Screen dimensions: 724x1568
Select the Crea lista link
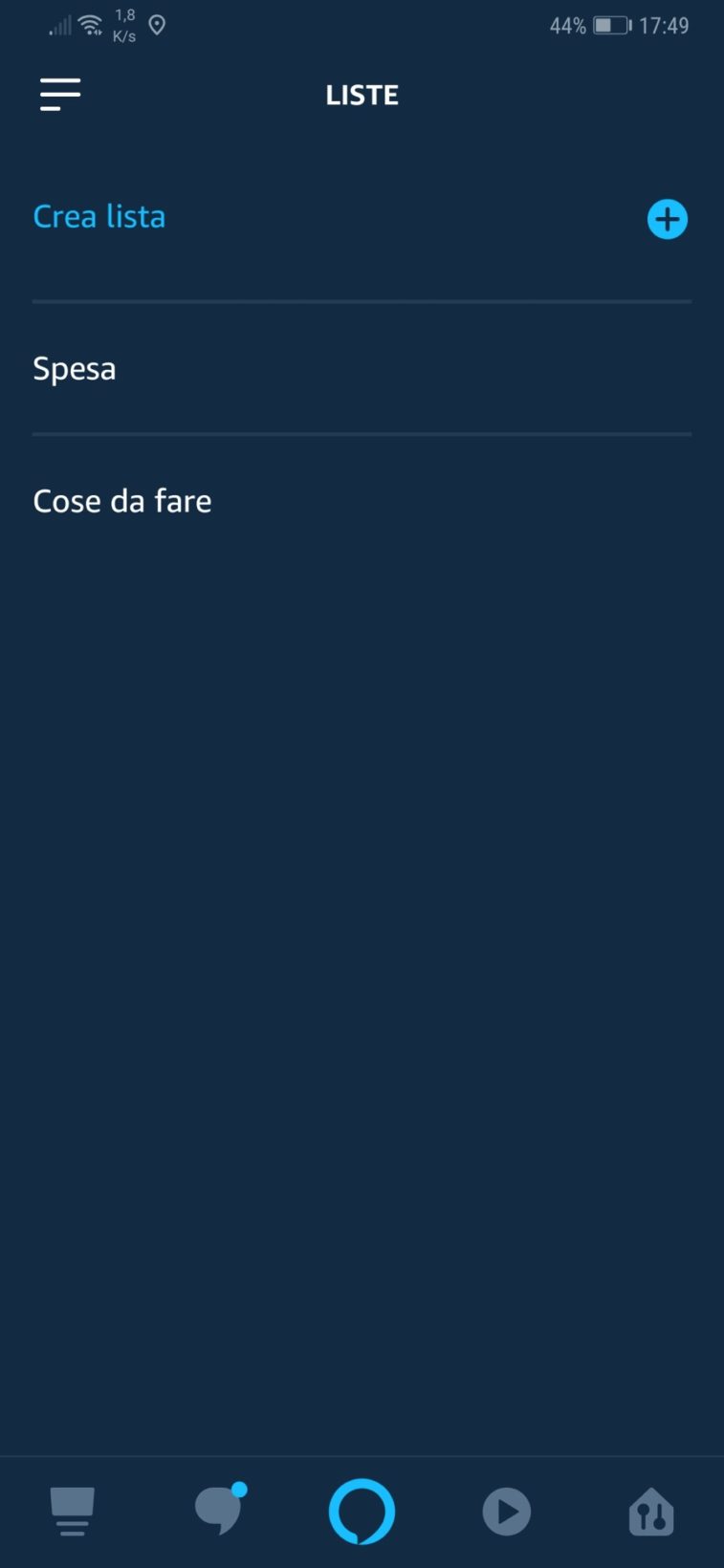(99, 217)
